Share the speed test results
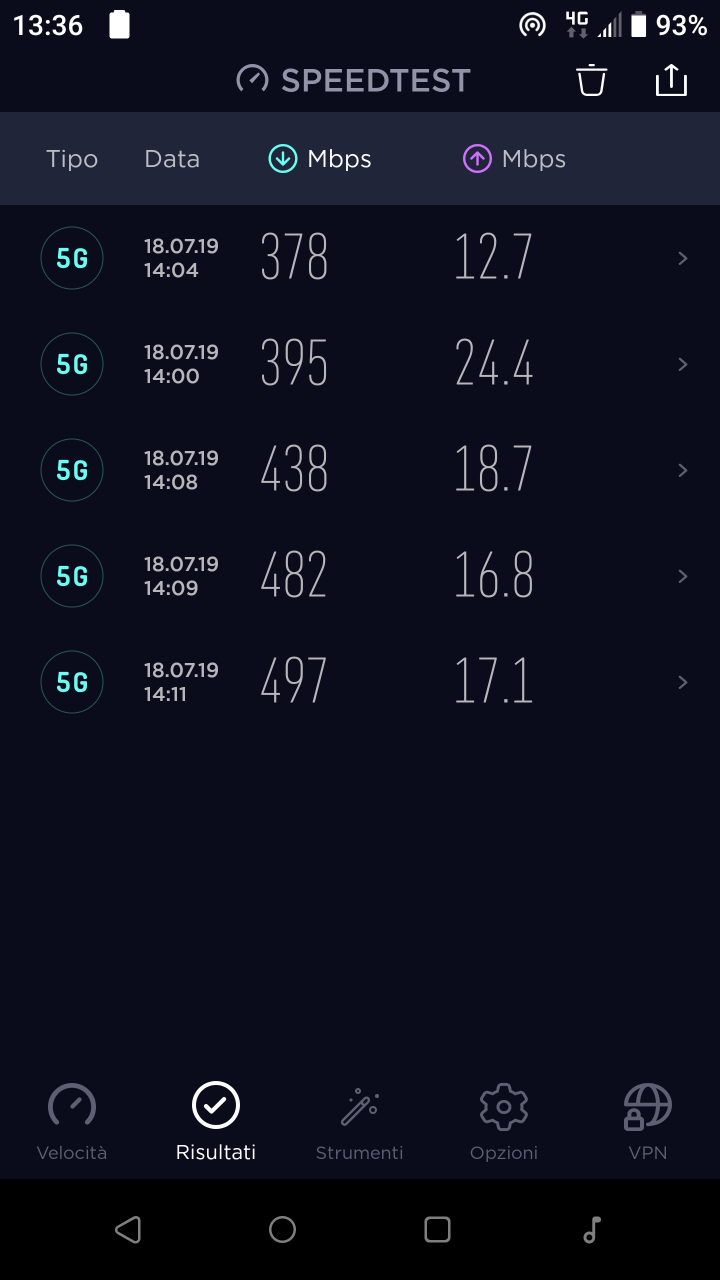This screenshot has height=1280, width=720. (671, 80)
